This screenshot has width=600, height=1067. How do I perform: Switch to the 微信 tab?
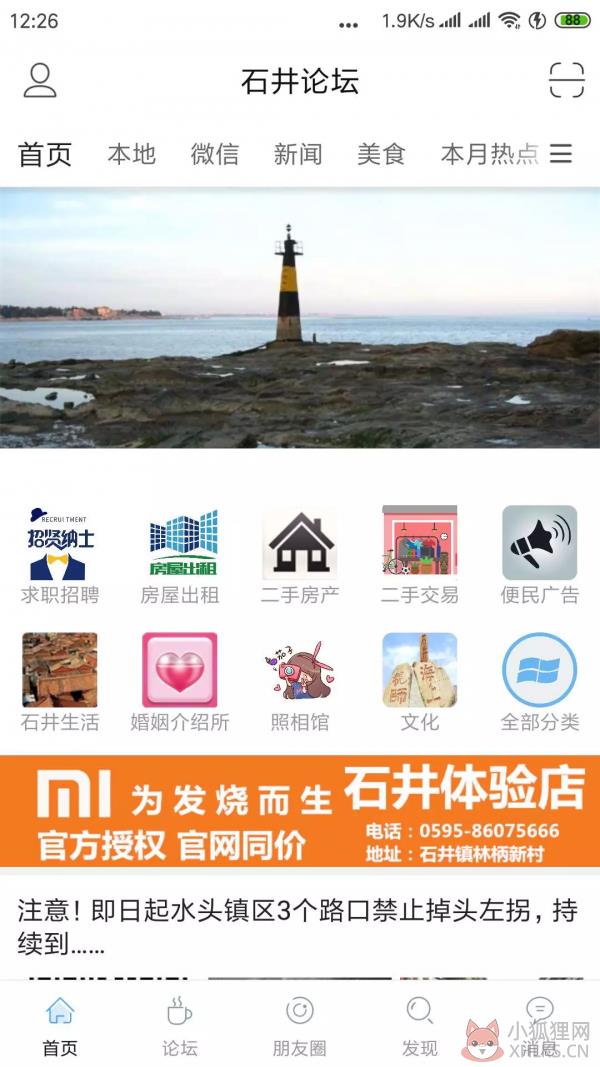[215, 154]
